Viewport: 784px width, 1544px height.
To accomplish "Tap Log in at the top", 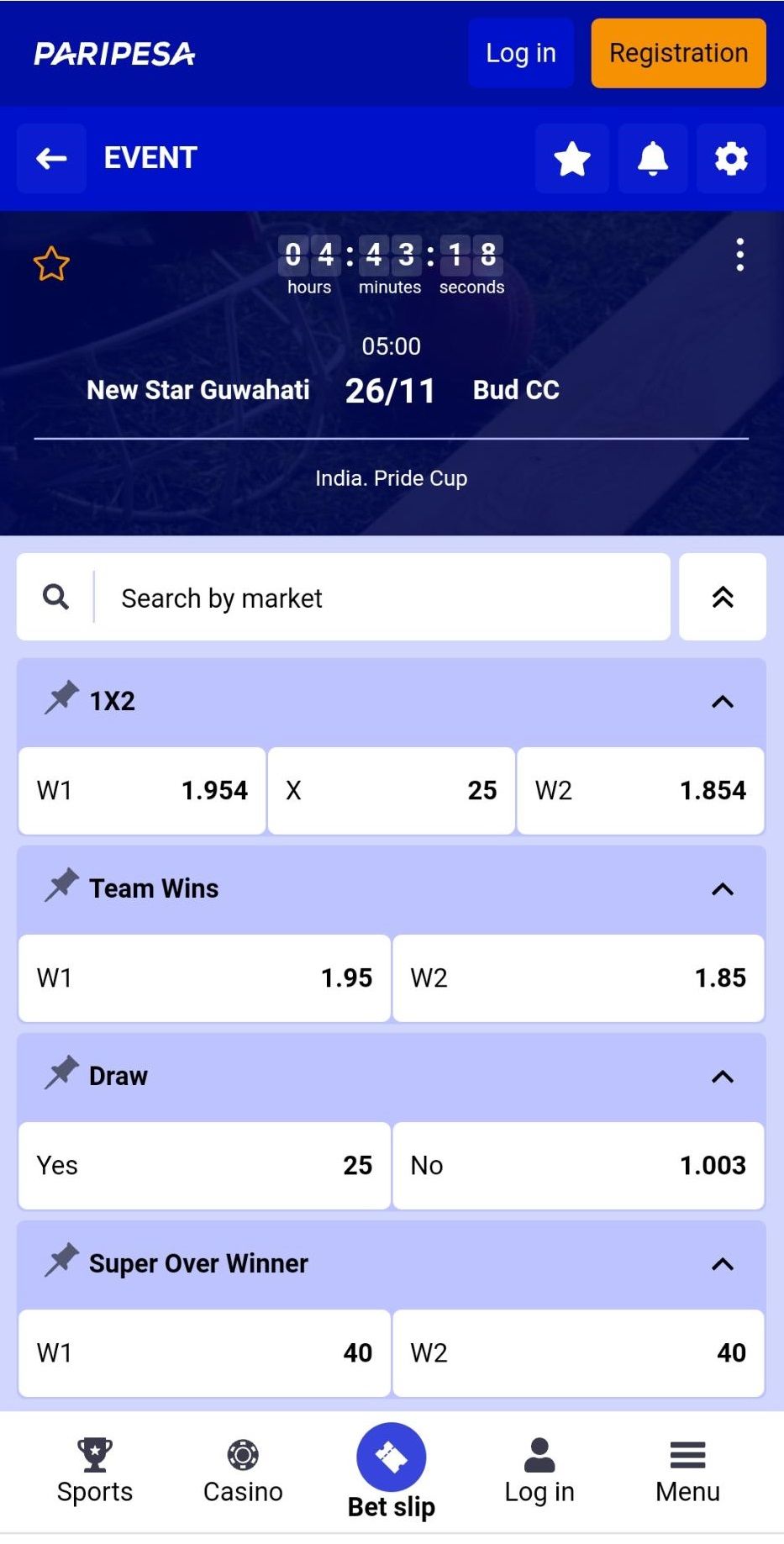I will tap(520, 53).
